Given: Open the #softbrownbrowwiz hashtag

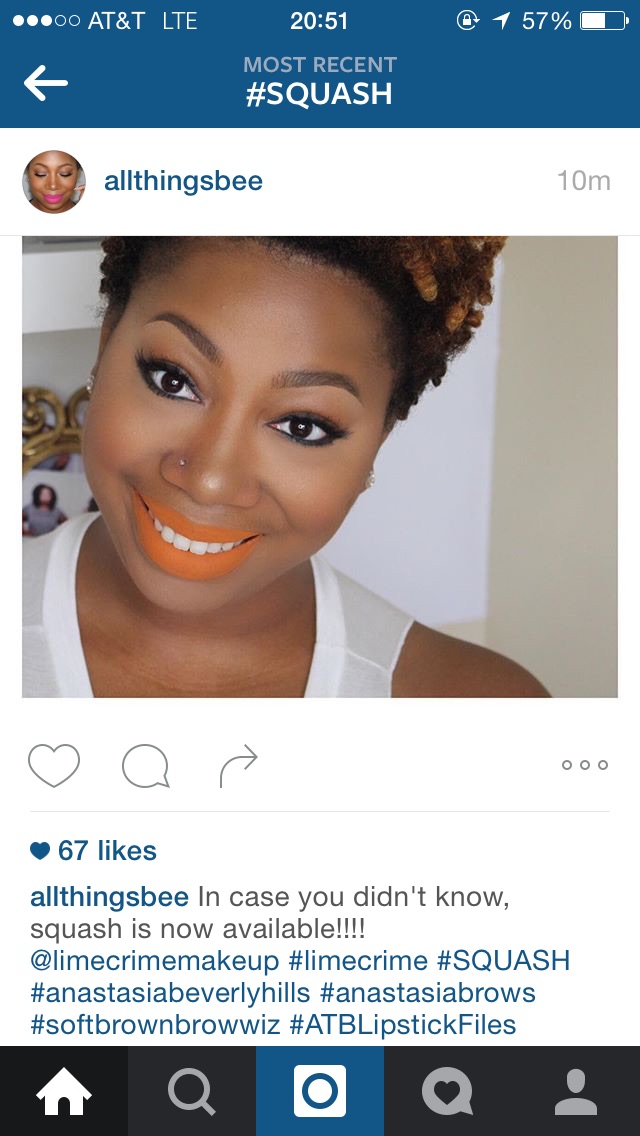Looking at the screenshot, I should coord(155,1025).
